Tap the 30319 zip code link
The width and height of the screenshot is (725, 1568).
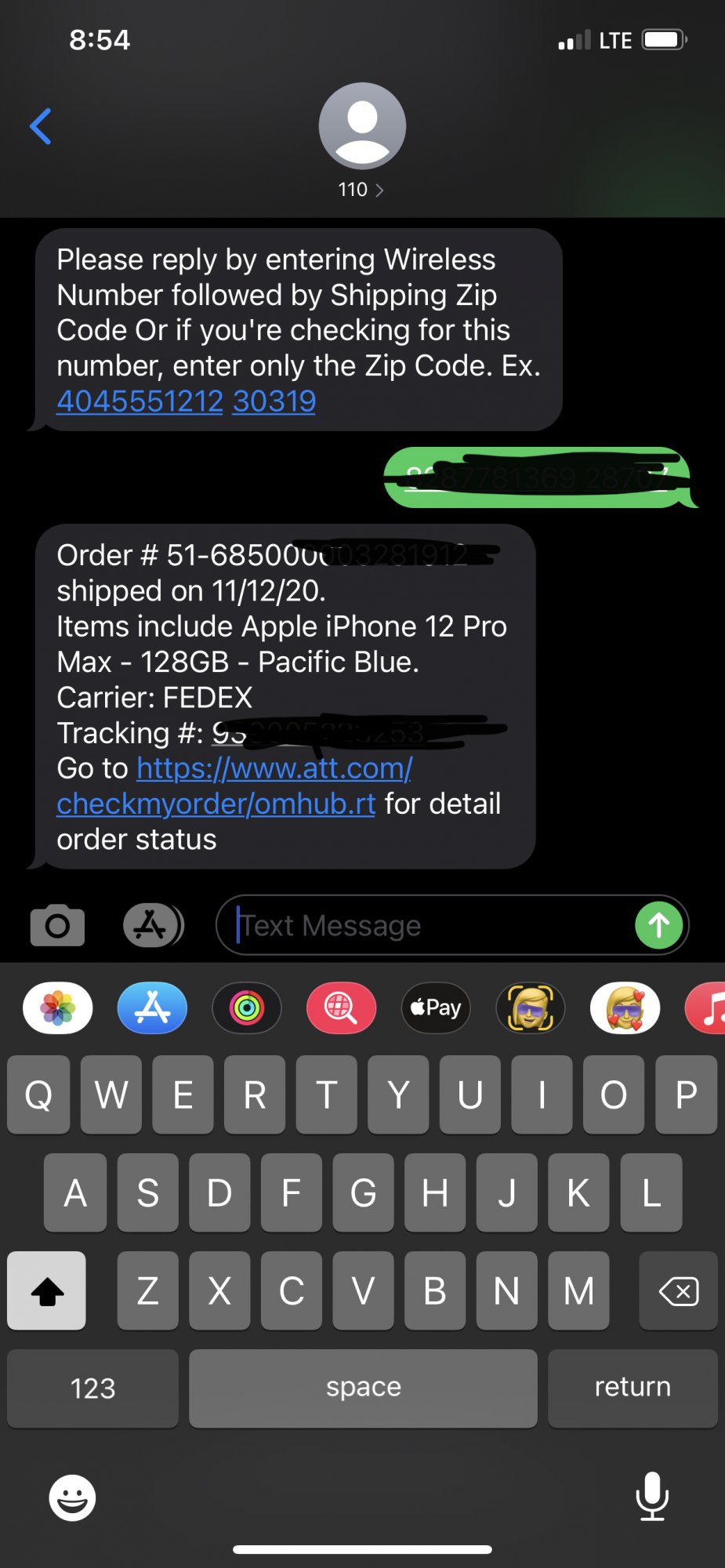274,401
